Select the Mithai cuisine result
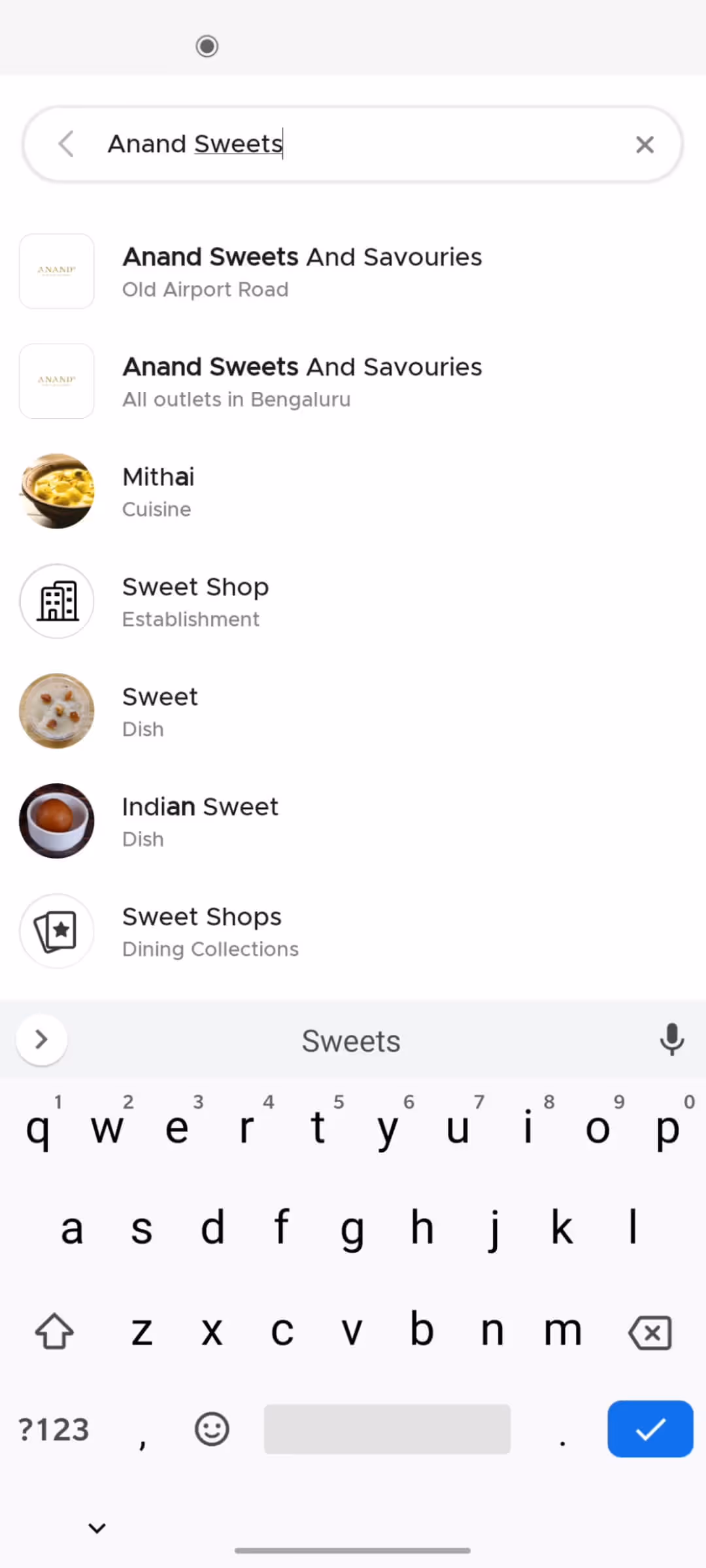Screen dimensions: 706x1568 [158, 491]
